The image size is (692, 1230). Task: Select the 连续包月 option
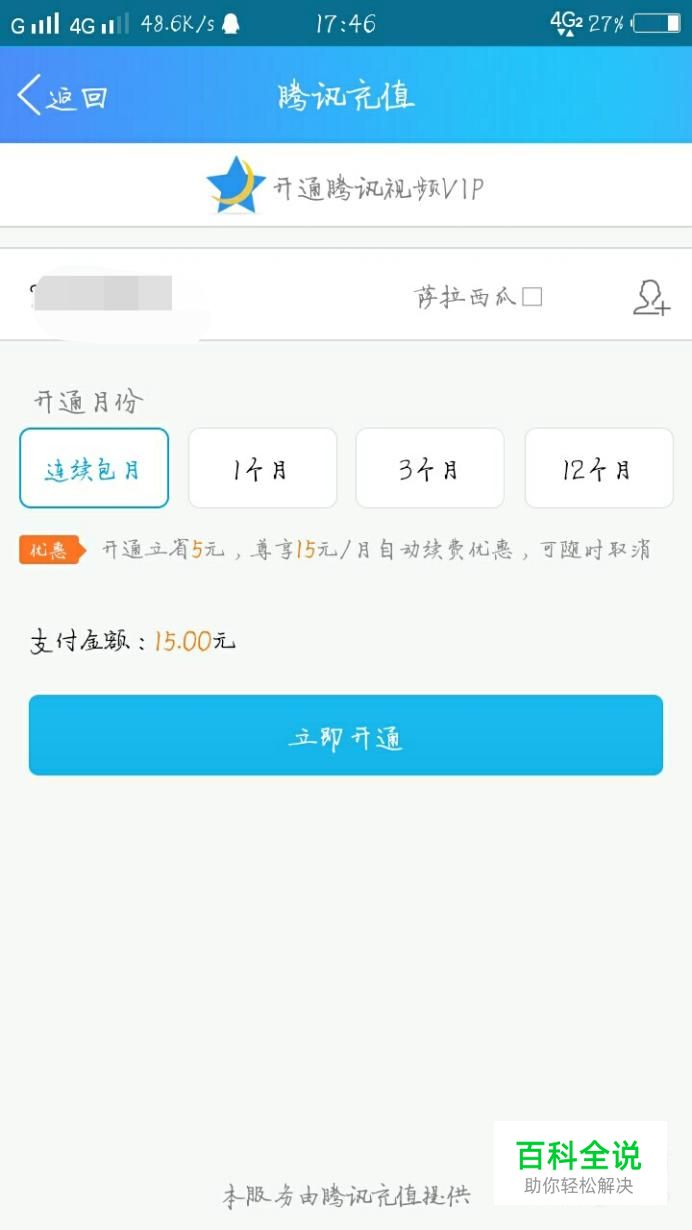94,468
